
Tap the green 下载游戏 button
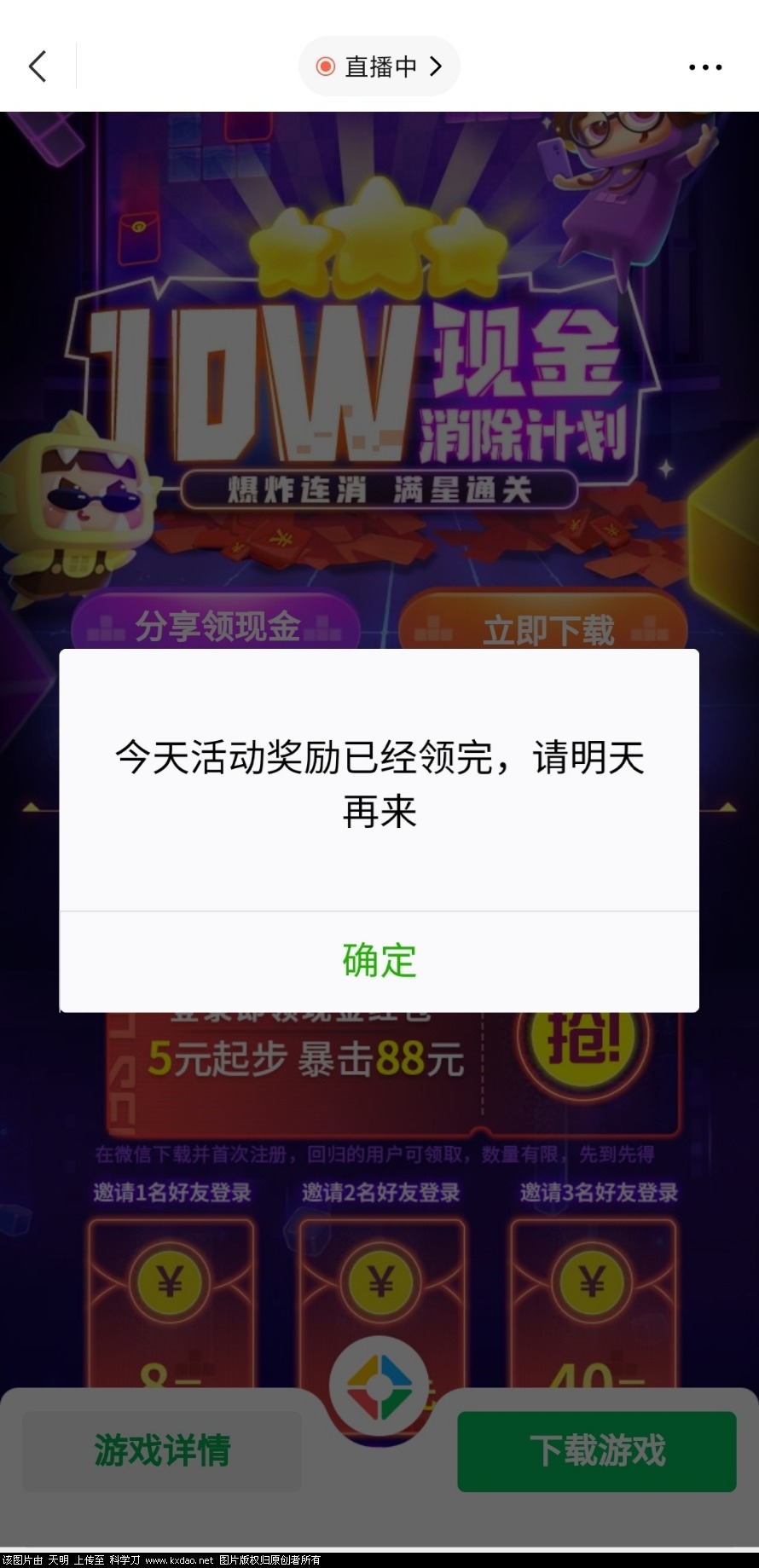point(597,1451)
